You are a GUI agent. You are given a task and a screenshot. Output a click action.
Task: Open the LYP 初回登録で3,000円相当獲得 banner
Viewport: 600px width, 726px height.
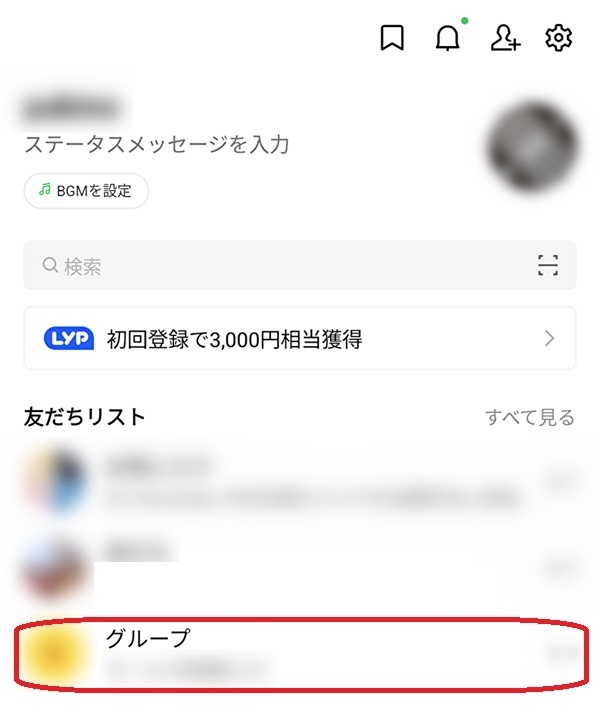(299, 339)
